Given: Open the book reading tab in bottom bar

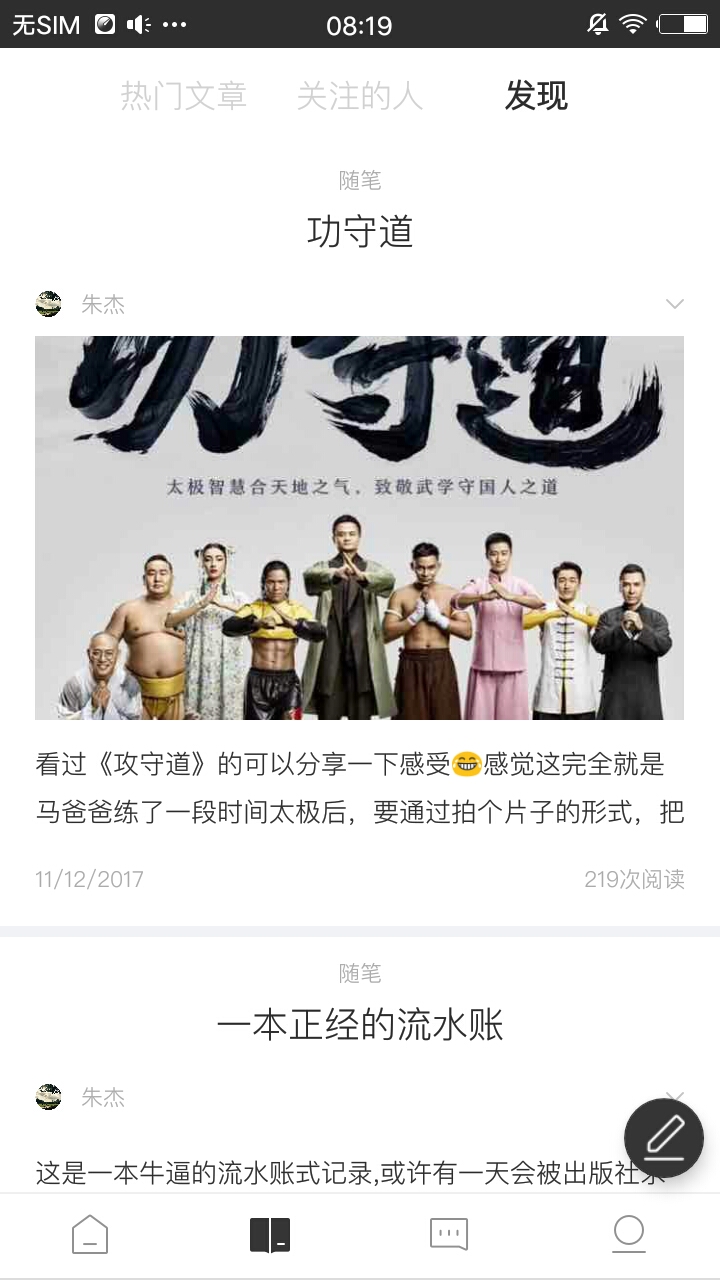Looking at the screenshot, I should [x=270, y=1234].
